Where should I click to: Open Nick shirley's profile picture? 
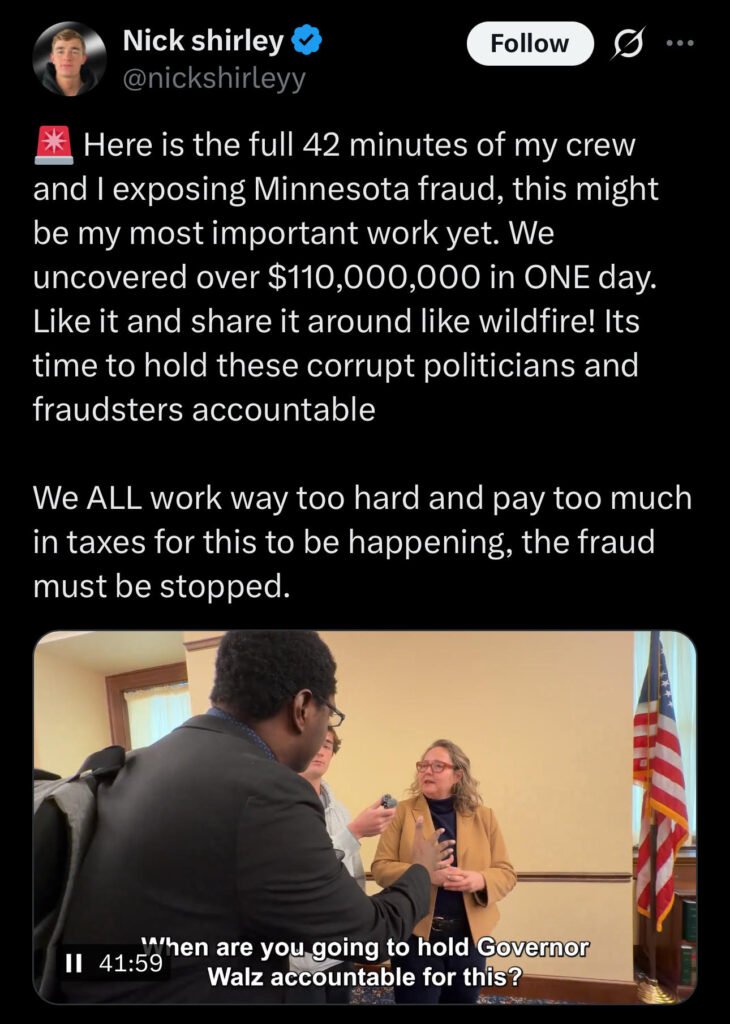(x=69, y=58)
